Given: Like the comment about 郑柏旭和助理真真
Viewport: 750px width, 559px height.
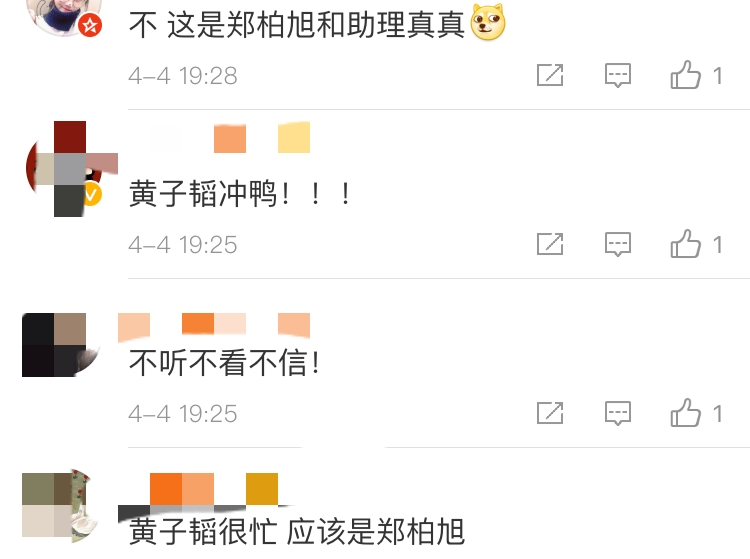Looking at the screenshot, I should [x=686, y=75].
